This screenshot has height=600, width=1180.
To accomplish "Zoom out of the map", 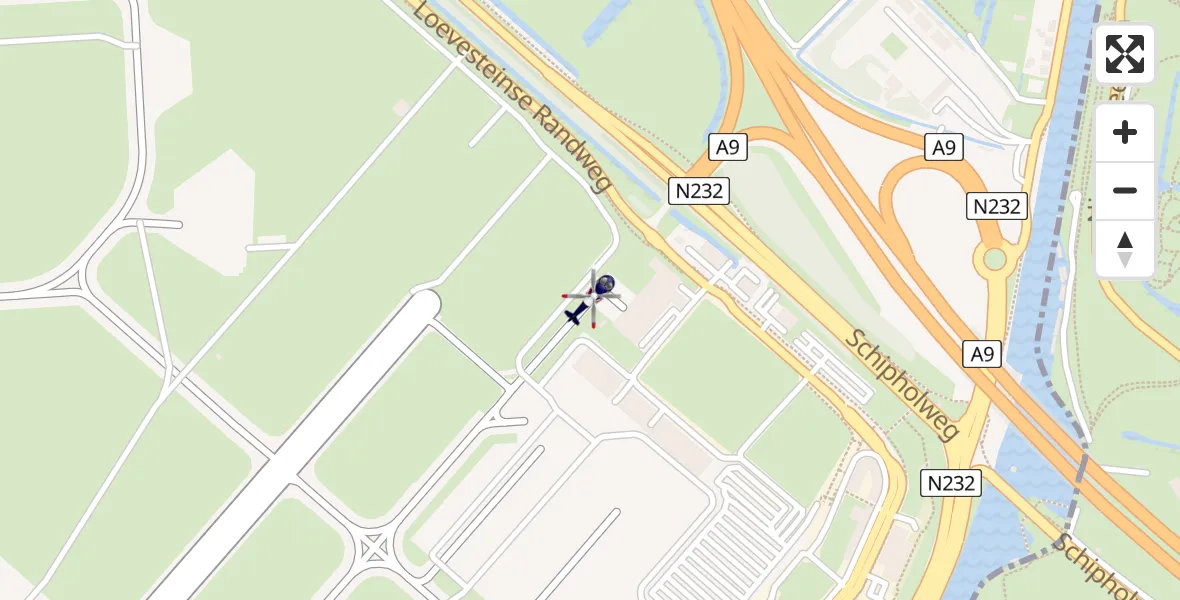I will pos(1125,191).
